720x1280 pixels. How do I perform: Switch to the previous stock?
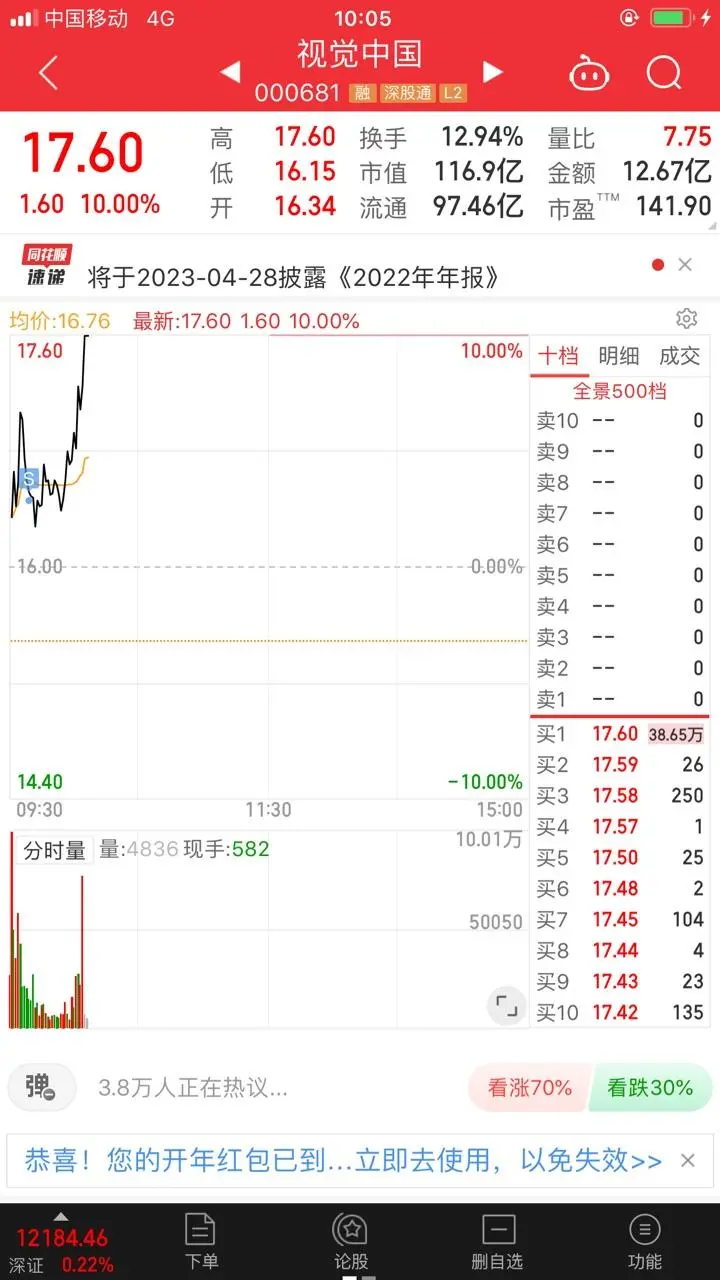click(x=230, y=72)
